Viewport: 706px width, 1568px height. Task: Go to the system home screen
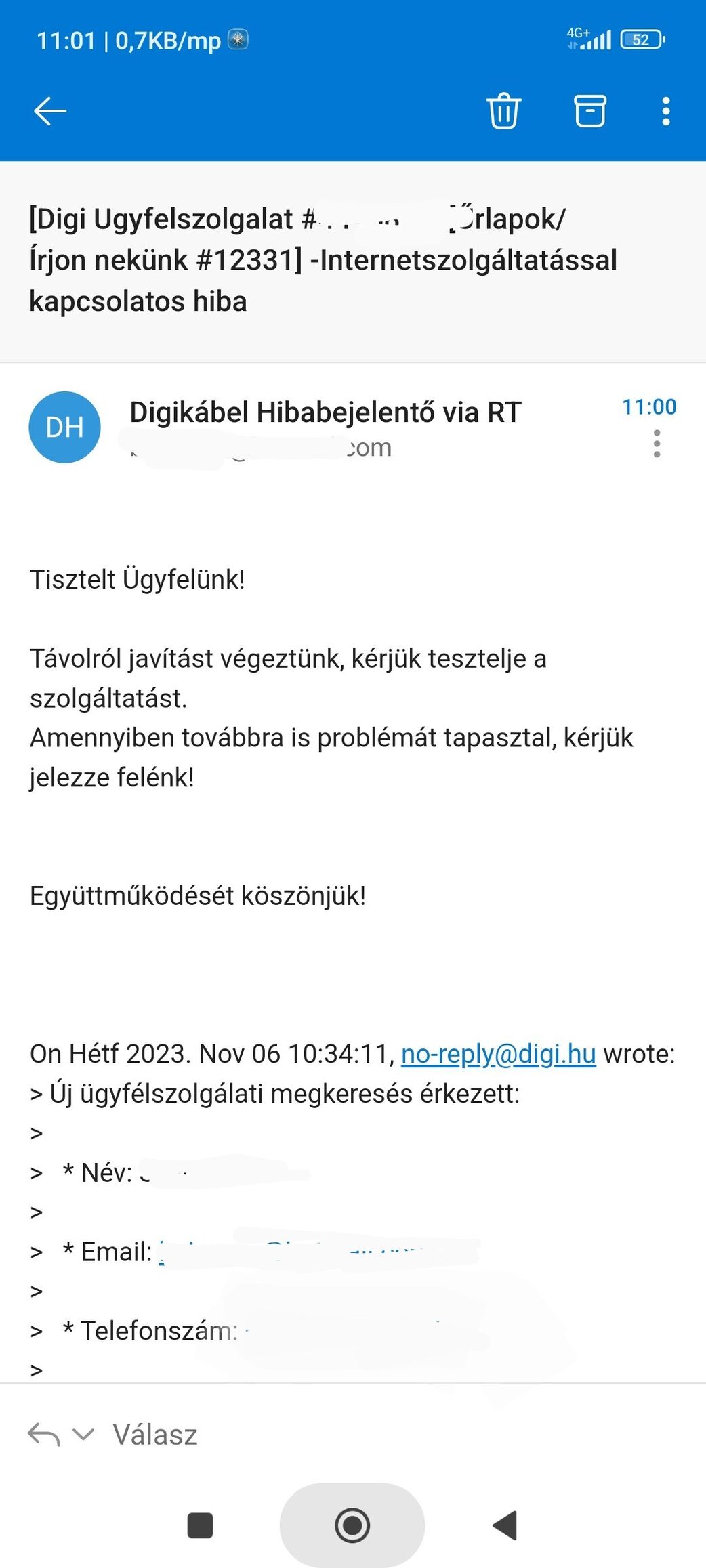pos(352,1525)
